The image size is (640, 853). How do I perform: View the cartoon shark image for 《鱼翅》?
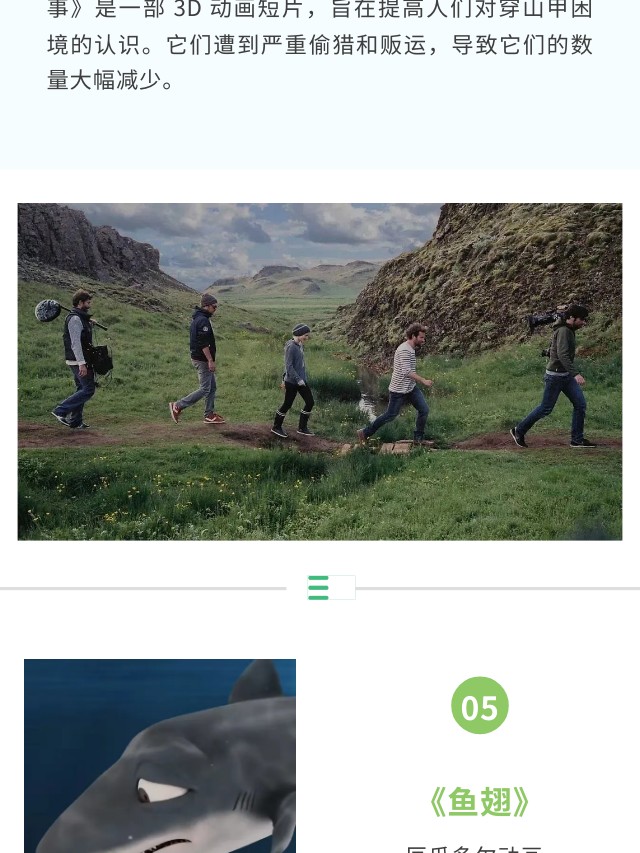(x=160, y=756)
